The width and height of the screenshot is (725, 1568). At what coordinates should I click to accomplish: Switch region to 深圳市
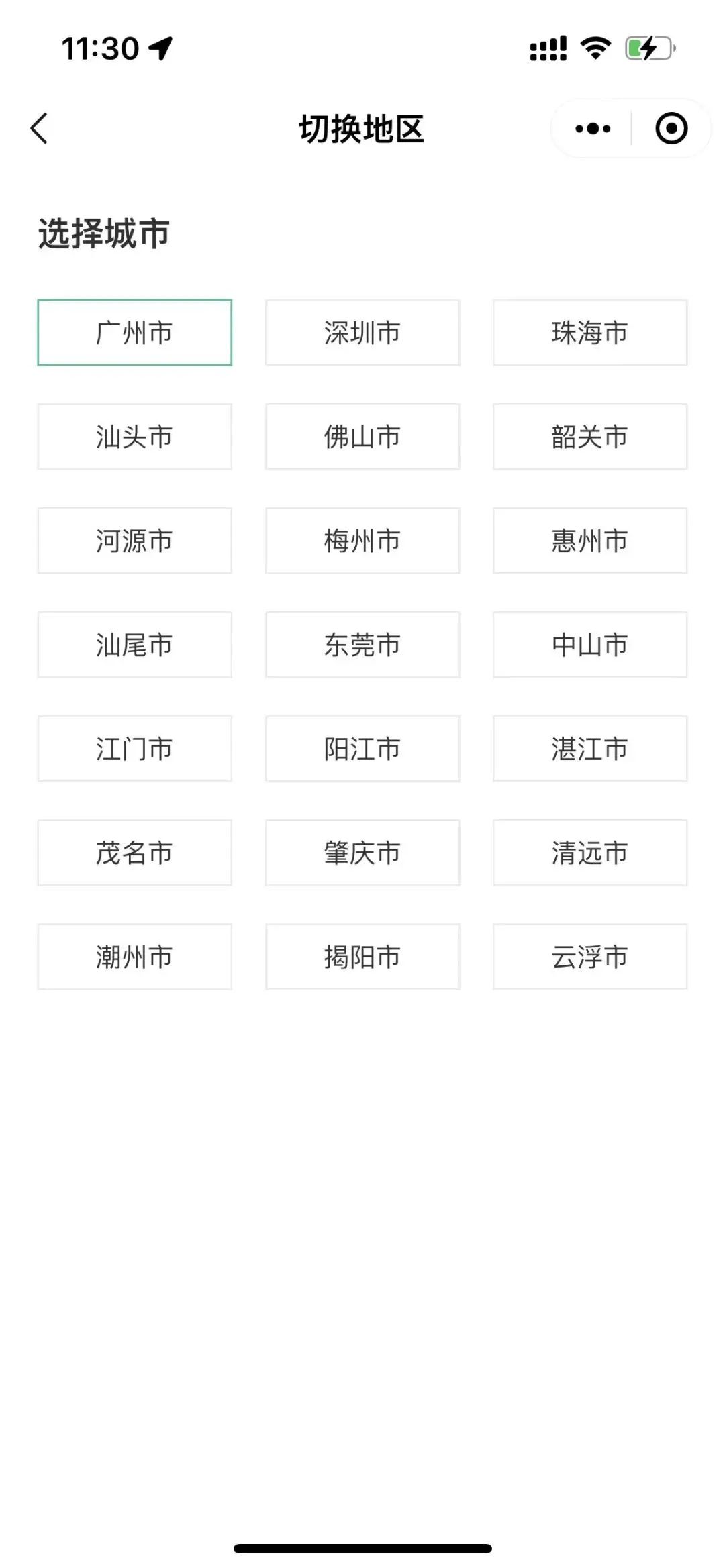tap(362, 333)
